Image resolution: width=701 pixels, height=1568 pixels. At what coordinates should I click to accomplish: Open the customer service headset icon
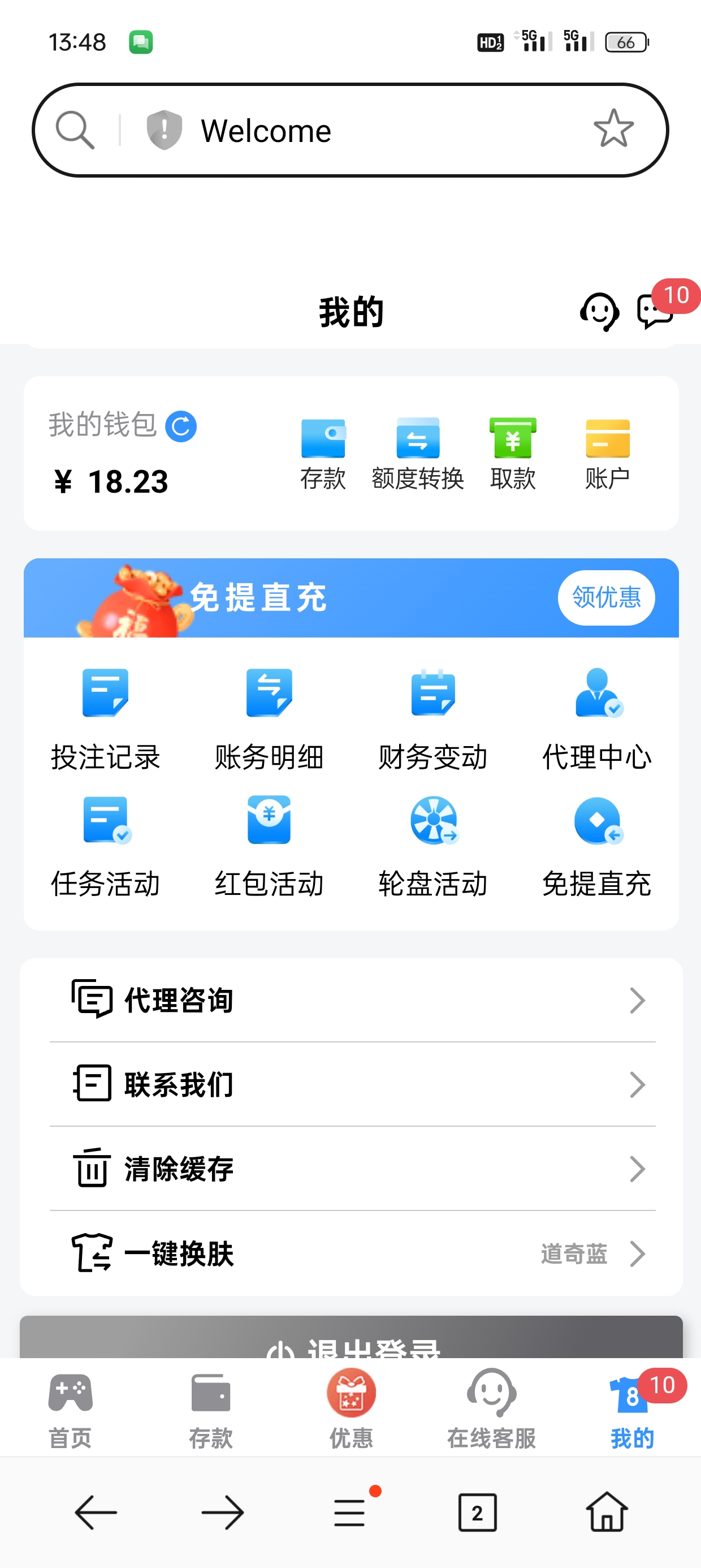(x=599, y=312)
